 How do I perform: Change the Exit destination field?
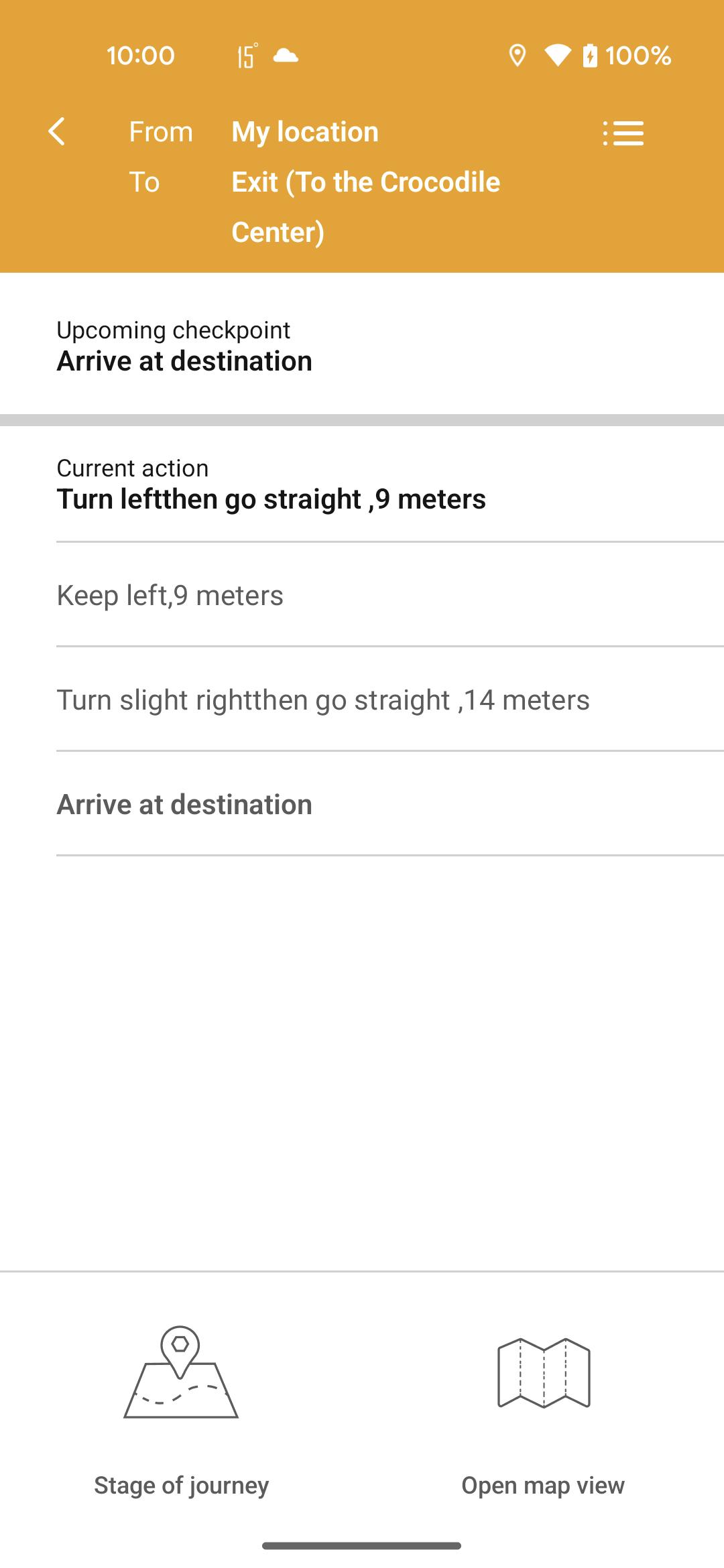(366, 207)
